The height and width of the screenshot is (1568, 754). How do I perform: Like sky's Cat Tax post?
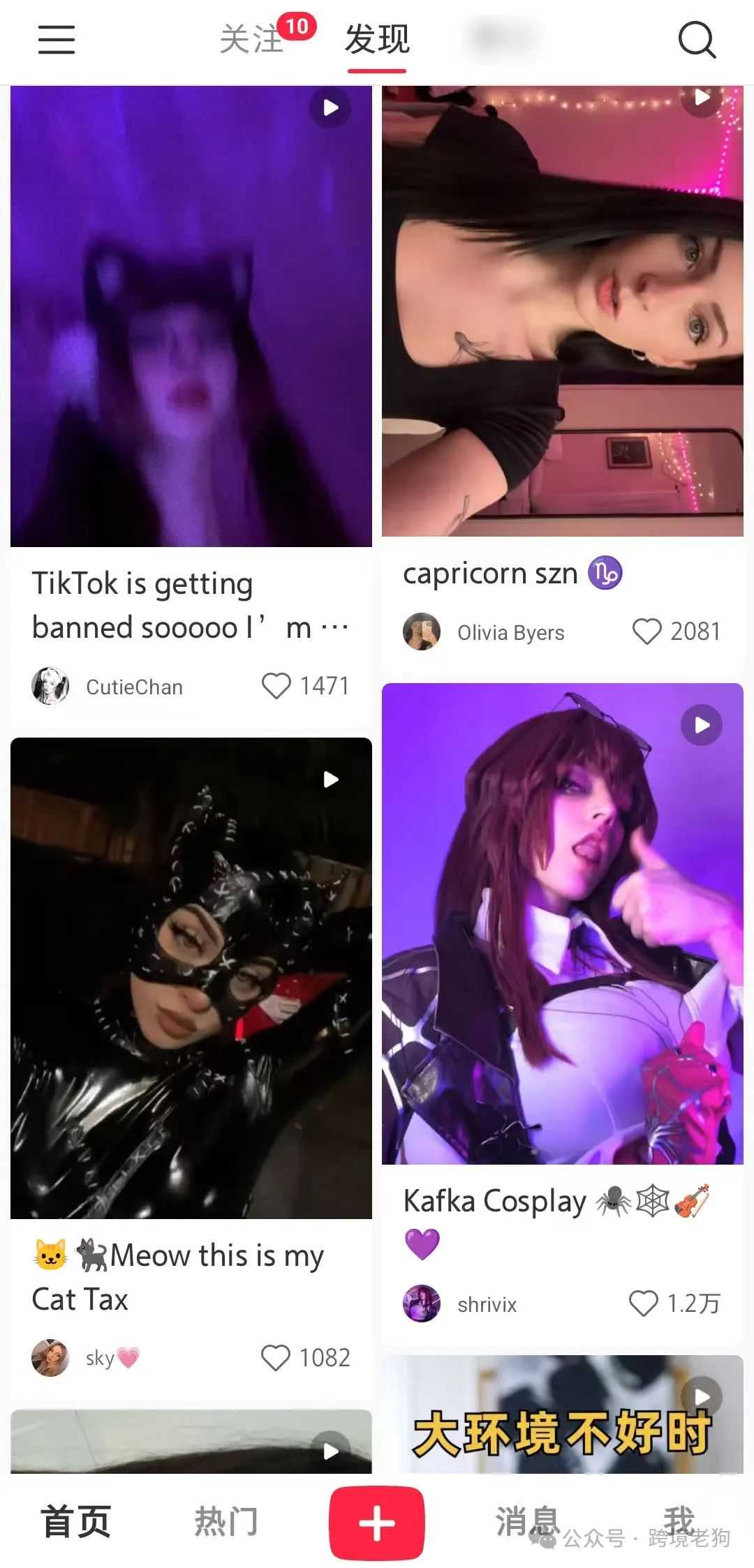(276, 1358)
